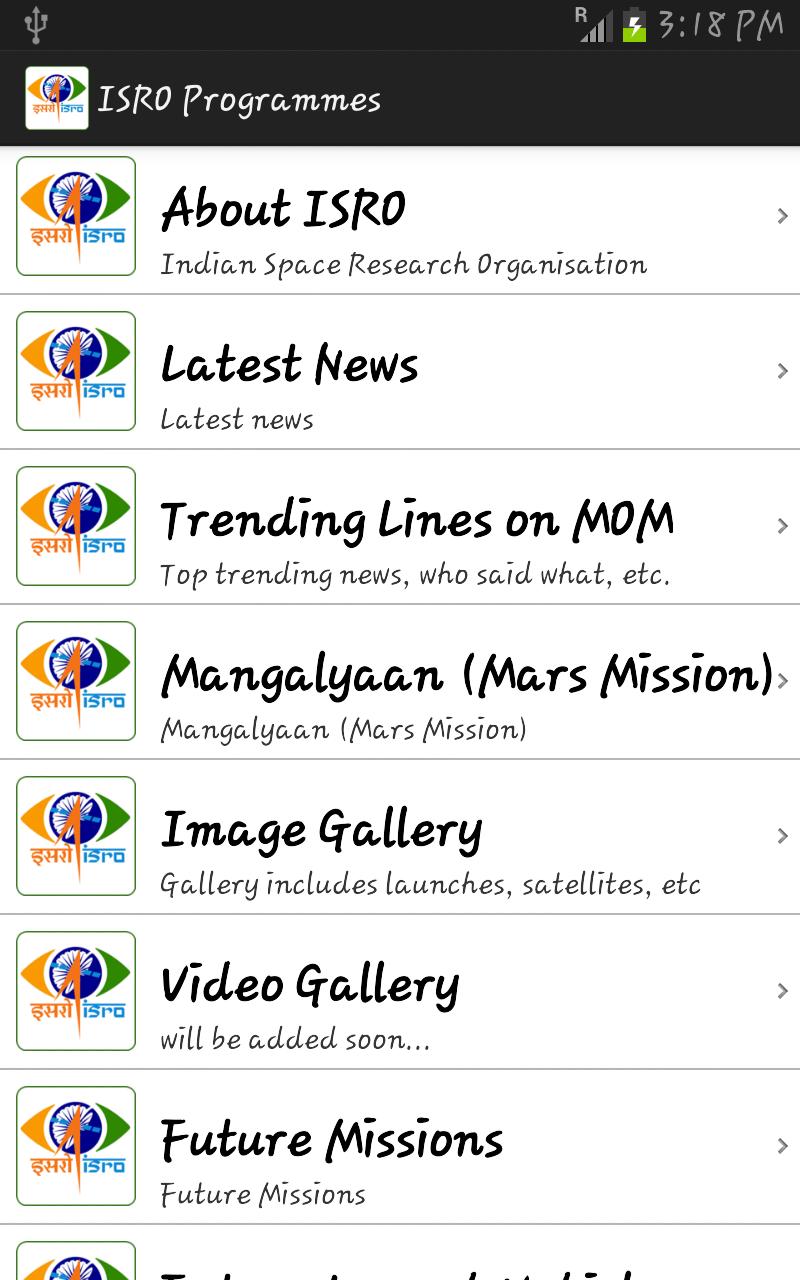
Task: Tap the ISRO icon next to Video Gallery
Action: tap(76, 991)
